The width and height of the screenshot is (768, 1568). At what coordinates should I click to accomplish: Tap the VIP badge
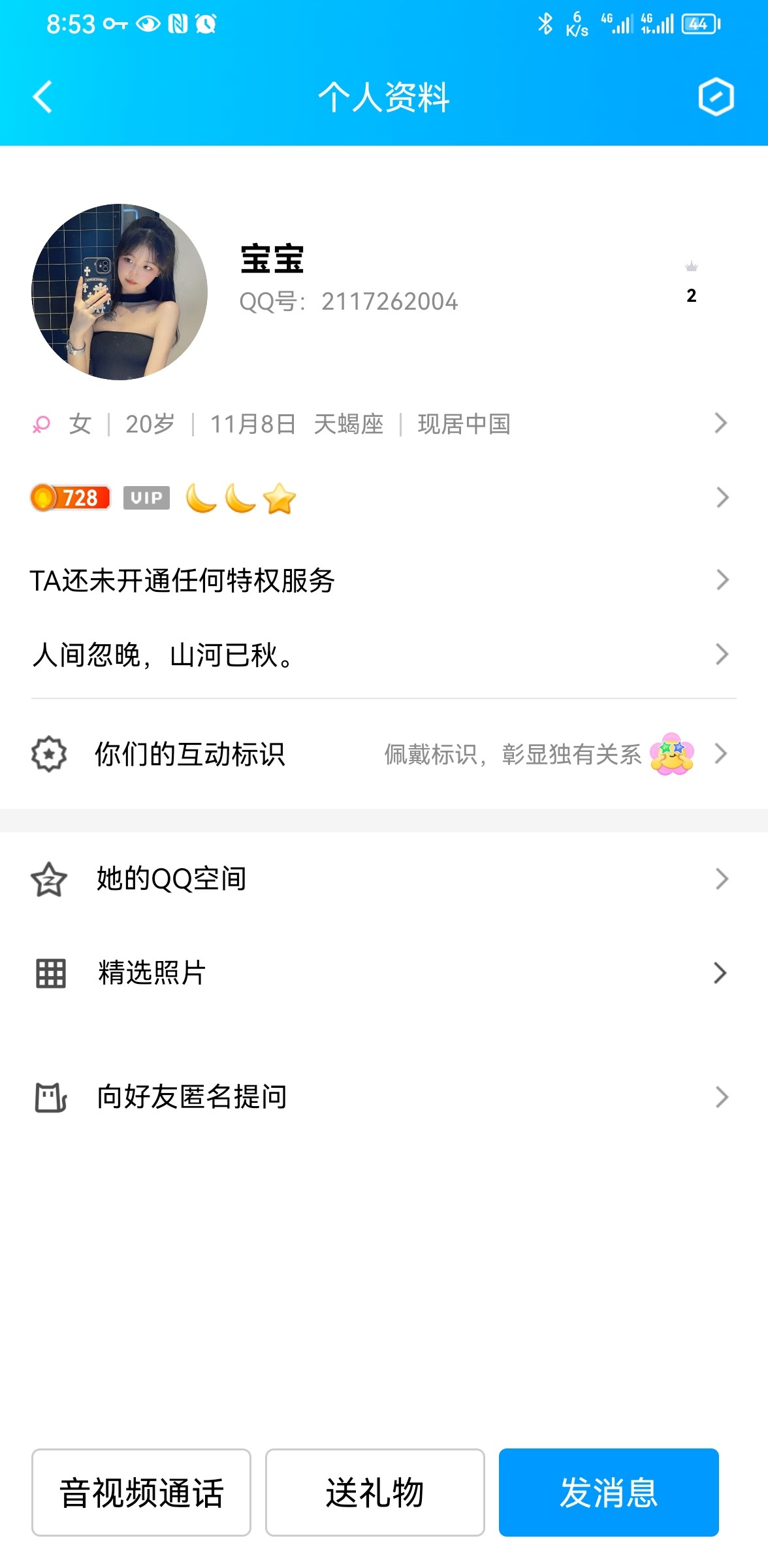pos(146,498)
